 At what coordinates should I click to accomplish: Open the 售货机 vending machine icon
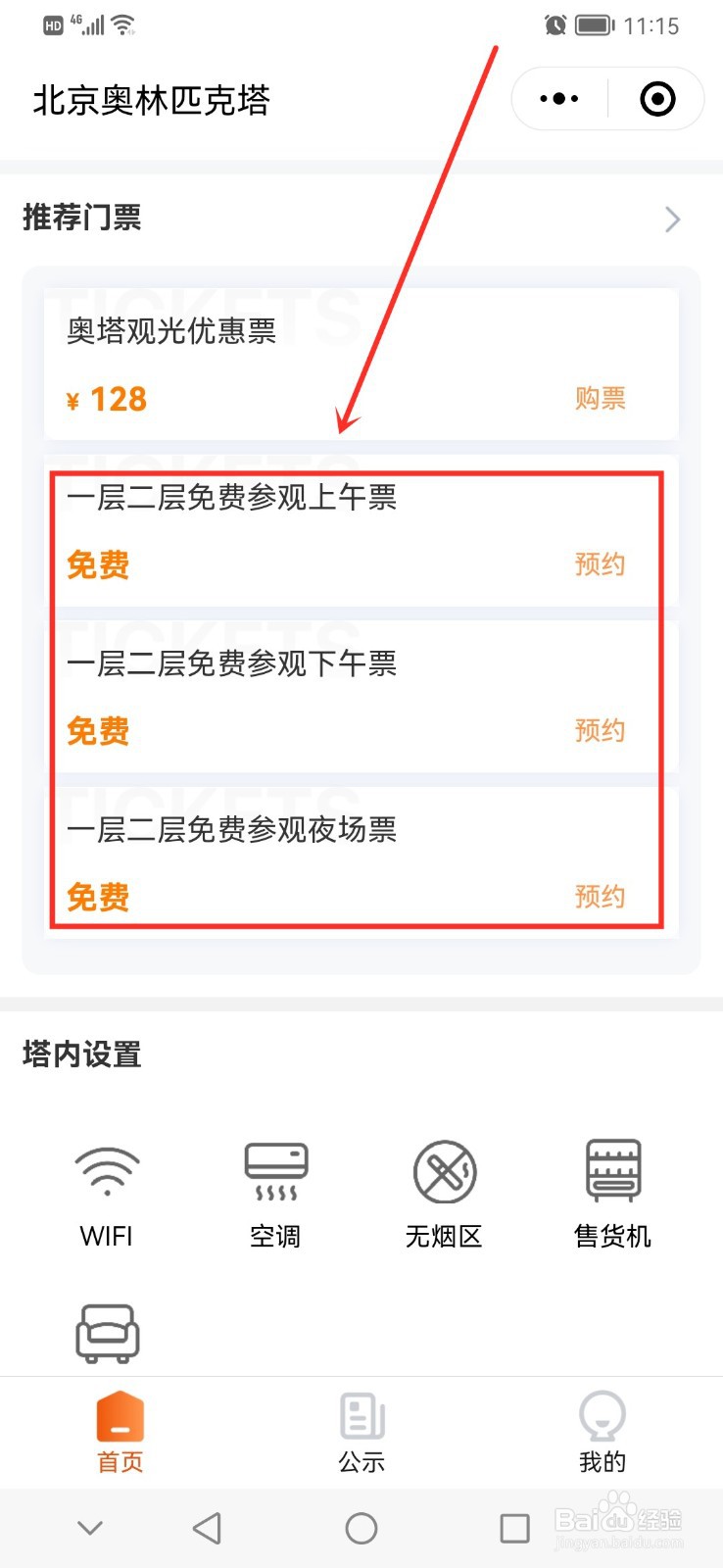click(x=611, y=1170)
